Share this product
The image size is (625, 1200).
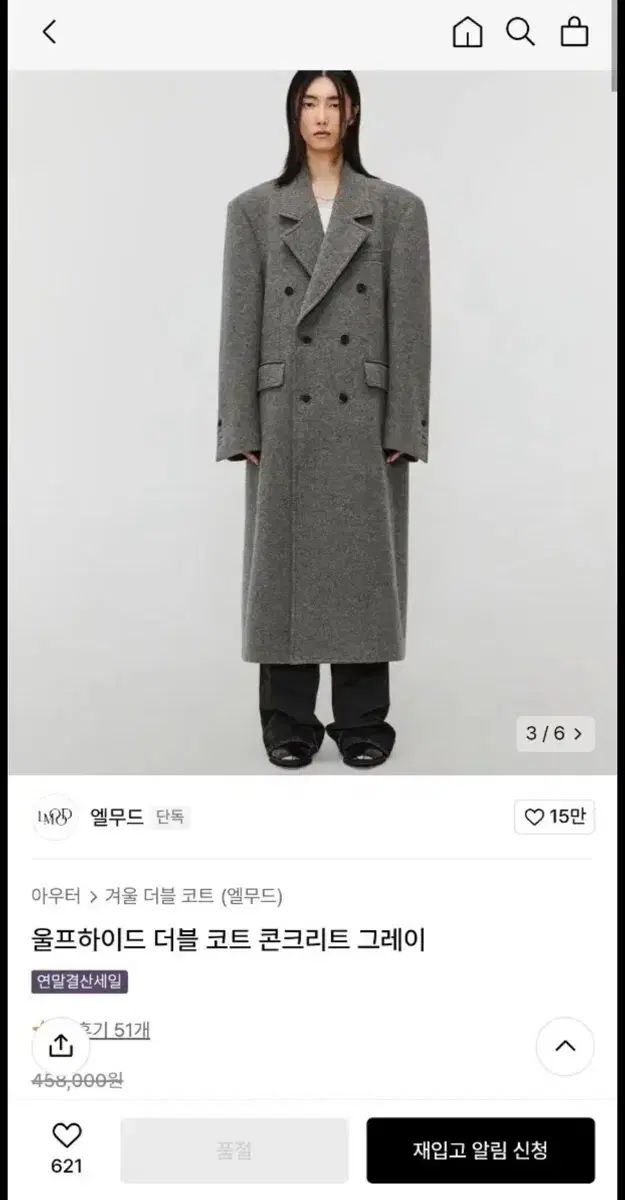click(x=61, y=1045)
